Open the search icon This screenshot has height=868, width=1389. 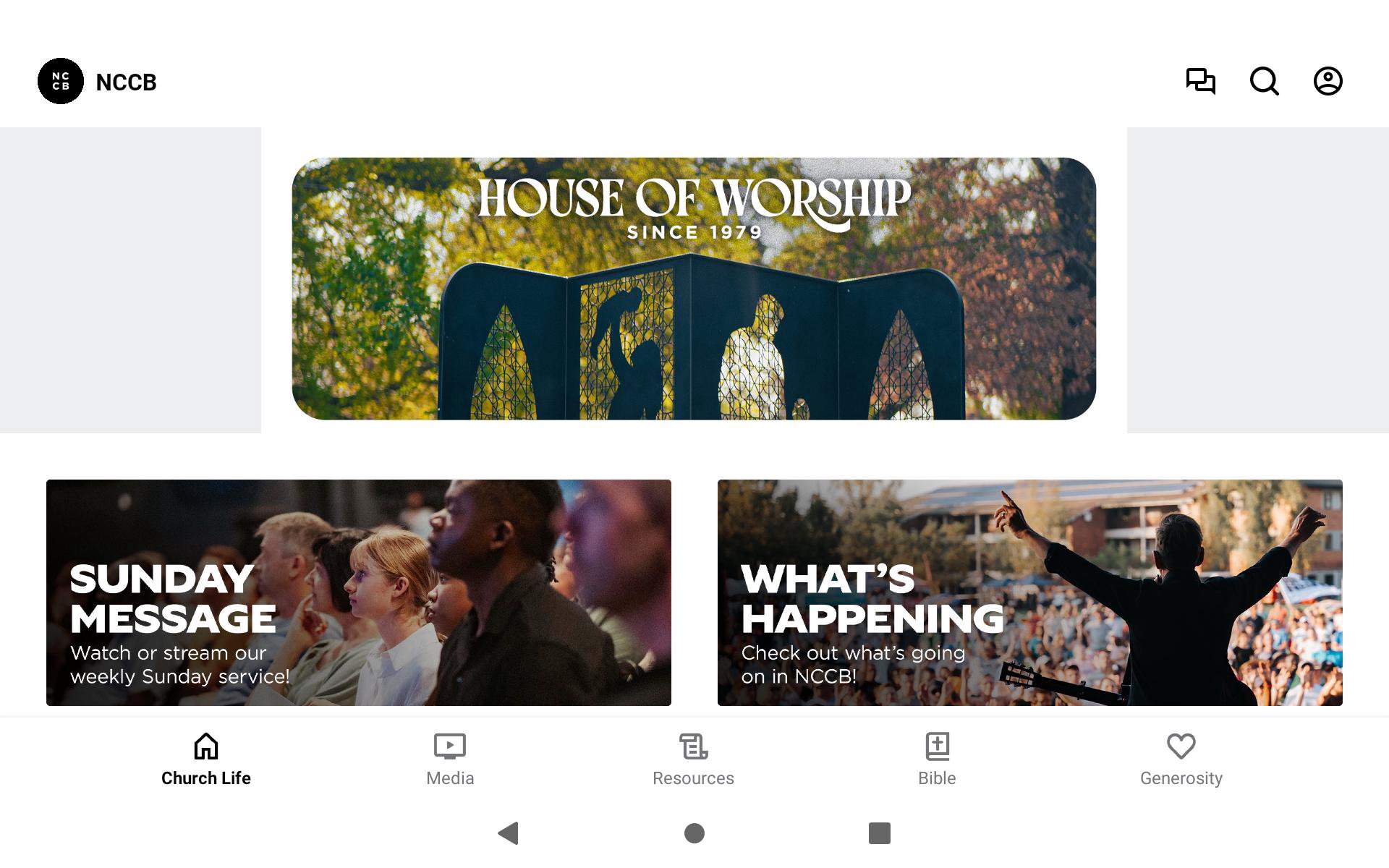(x=1264, y=81)
